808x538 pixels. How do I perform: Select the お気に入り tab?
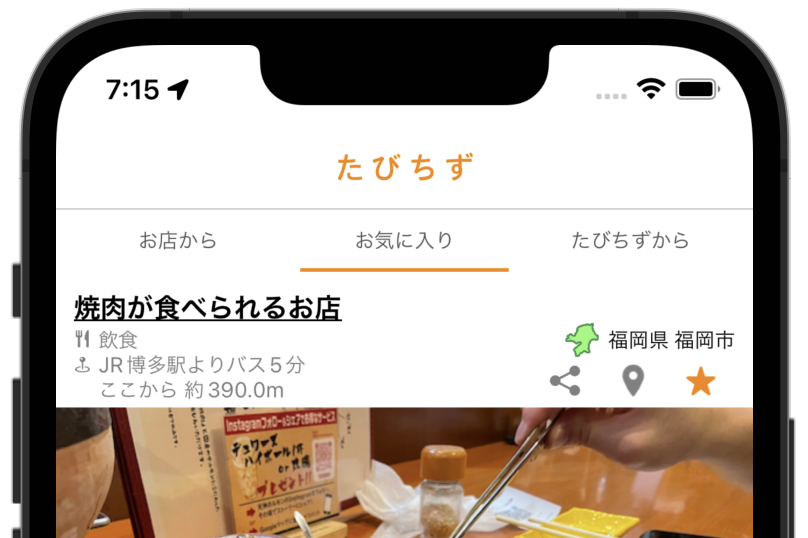(x=404, y=241)
